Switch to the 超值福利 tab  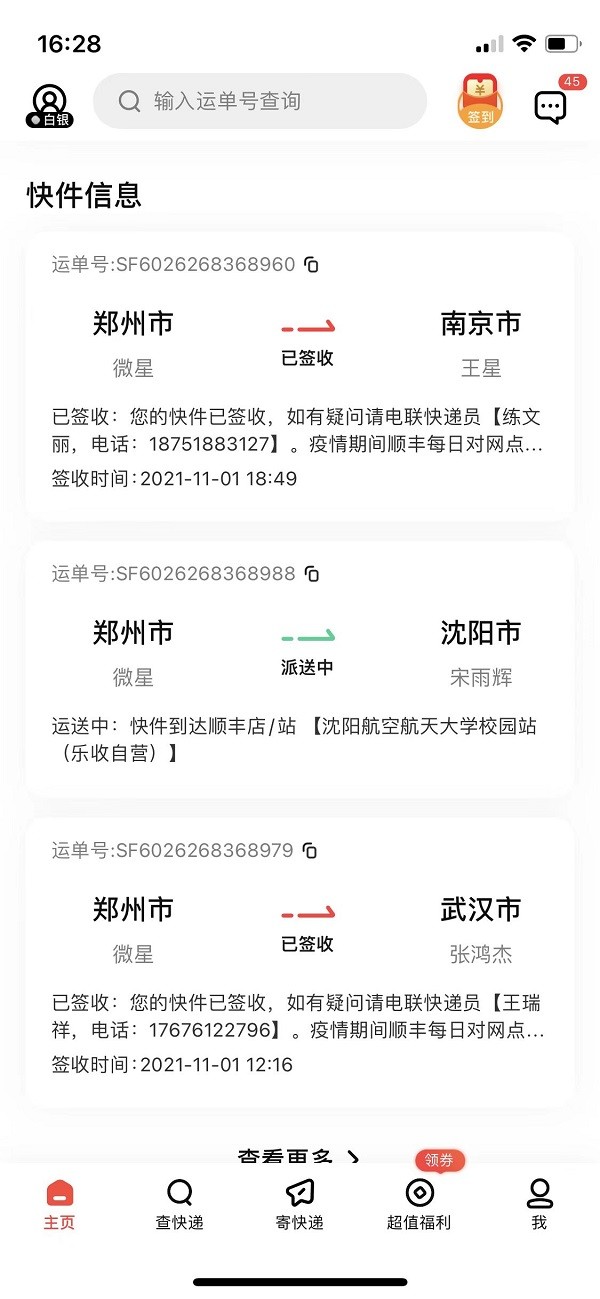[419, 1204]
